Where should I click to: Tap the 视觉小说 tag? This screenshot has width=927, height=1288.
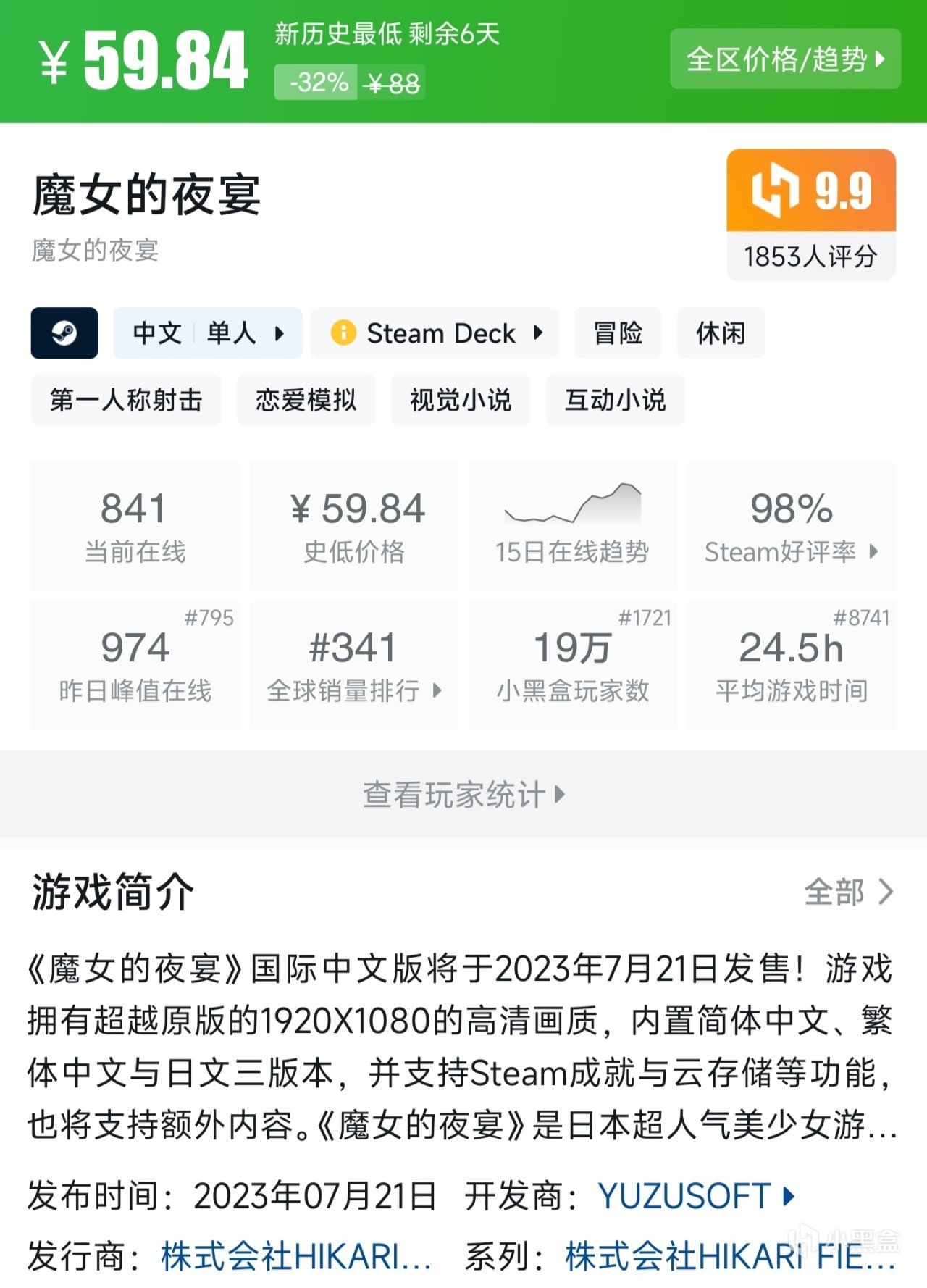(x=461, y=400)
